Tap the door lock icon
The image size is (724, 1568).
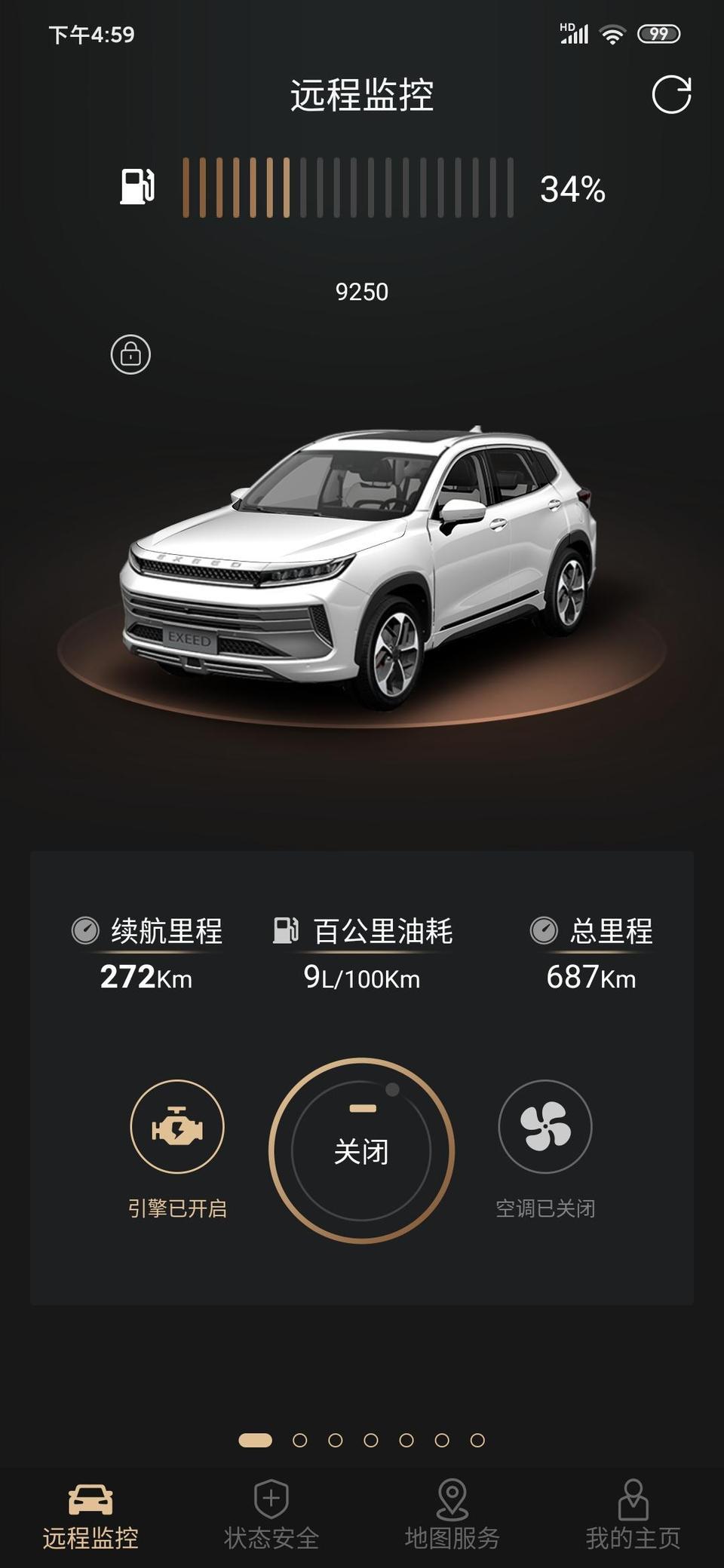130,354
